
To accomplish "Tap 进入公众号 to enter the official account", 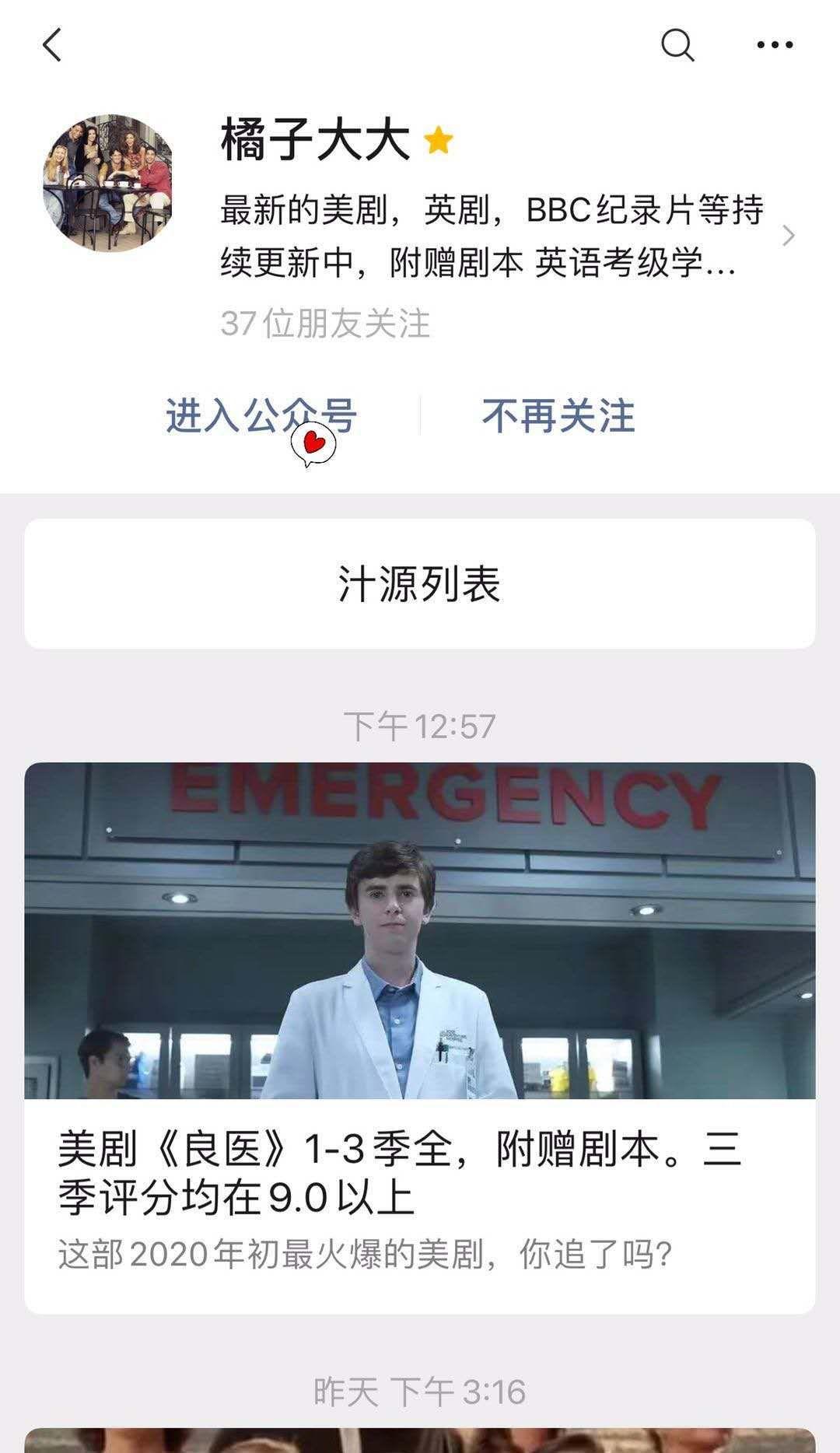I will 261,415.
